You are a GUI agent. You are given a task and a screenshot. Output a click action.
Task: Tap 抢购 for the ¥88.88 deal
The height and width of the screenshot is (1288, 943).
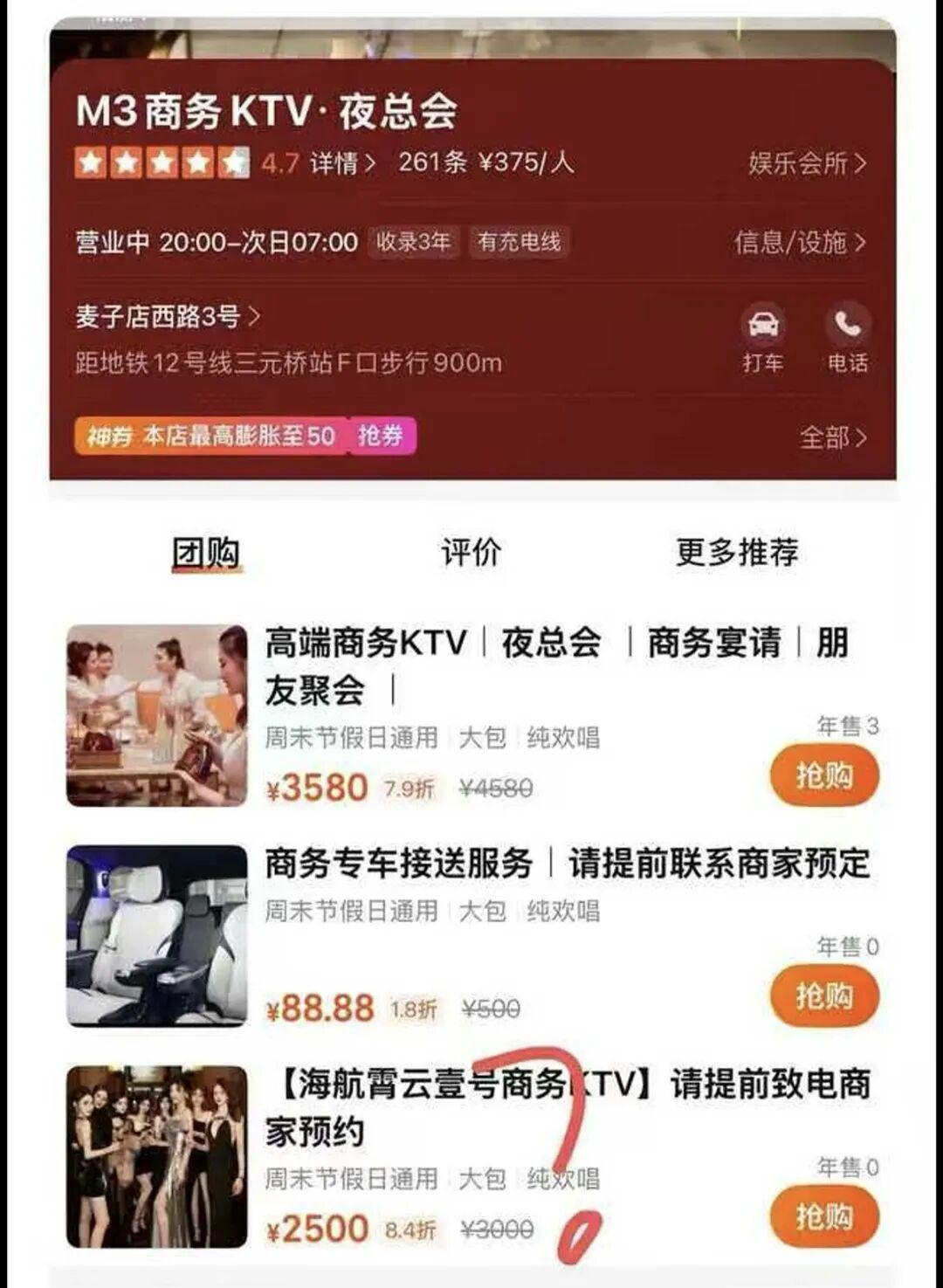(x=823, y=995)
